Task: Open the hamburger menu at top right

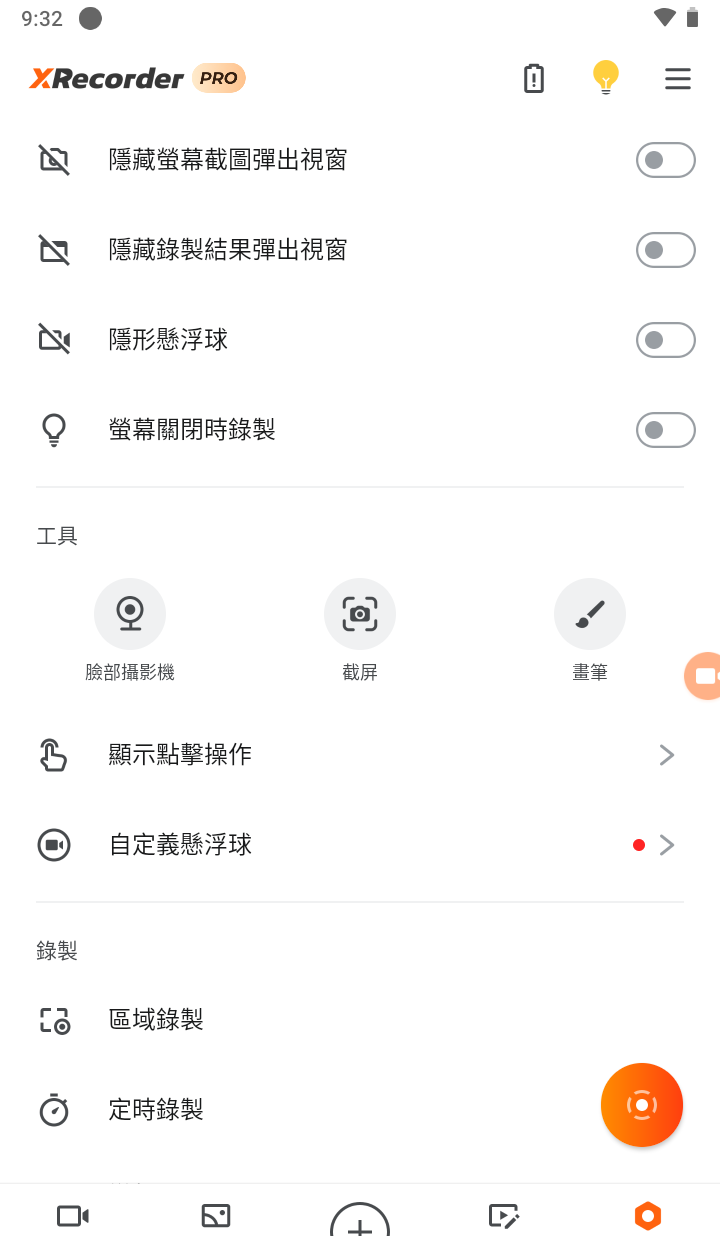Action: 677,78
